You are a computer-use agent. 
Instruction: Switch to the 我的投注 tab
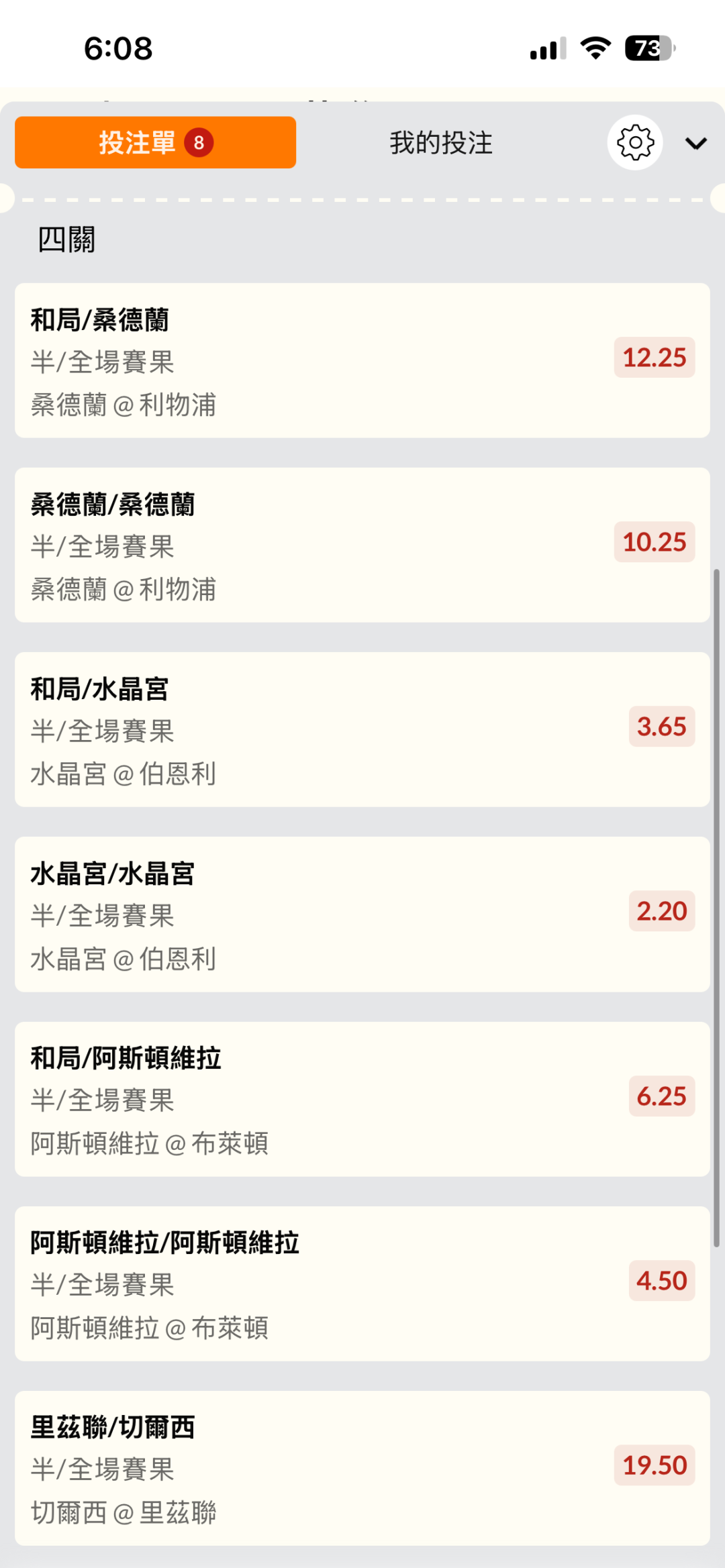[441, 143]
